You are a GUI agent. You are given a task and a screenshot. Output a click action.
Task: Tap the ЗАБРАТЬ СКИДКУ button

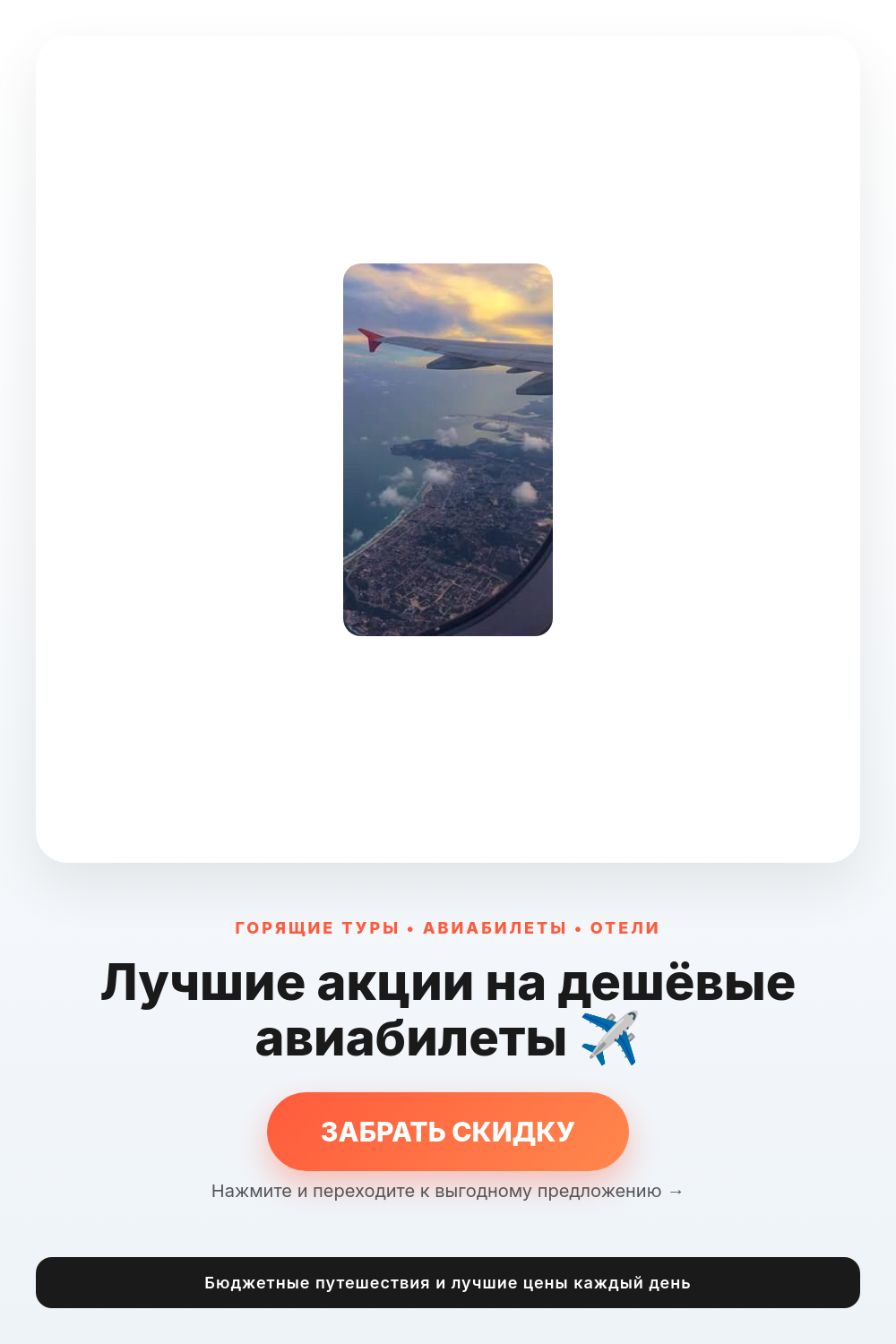(x=448, y=1132)
